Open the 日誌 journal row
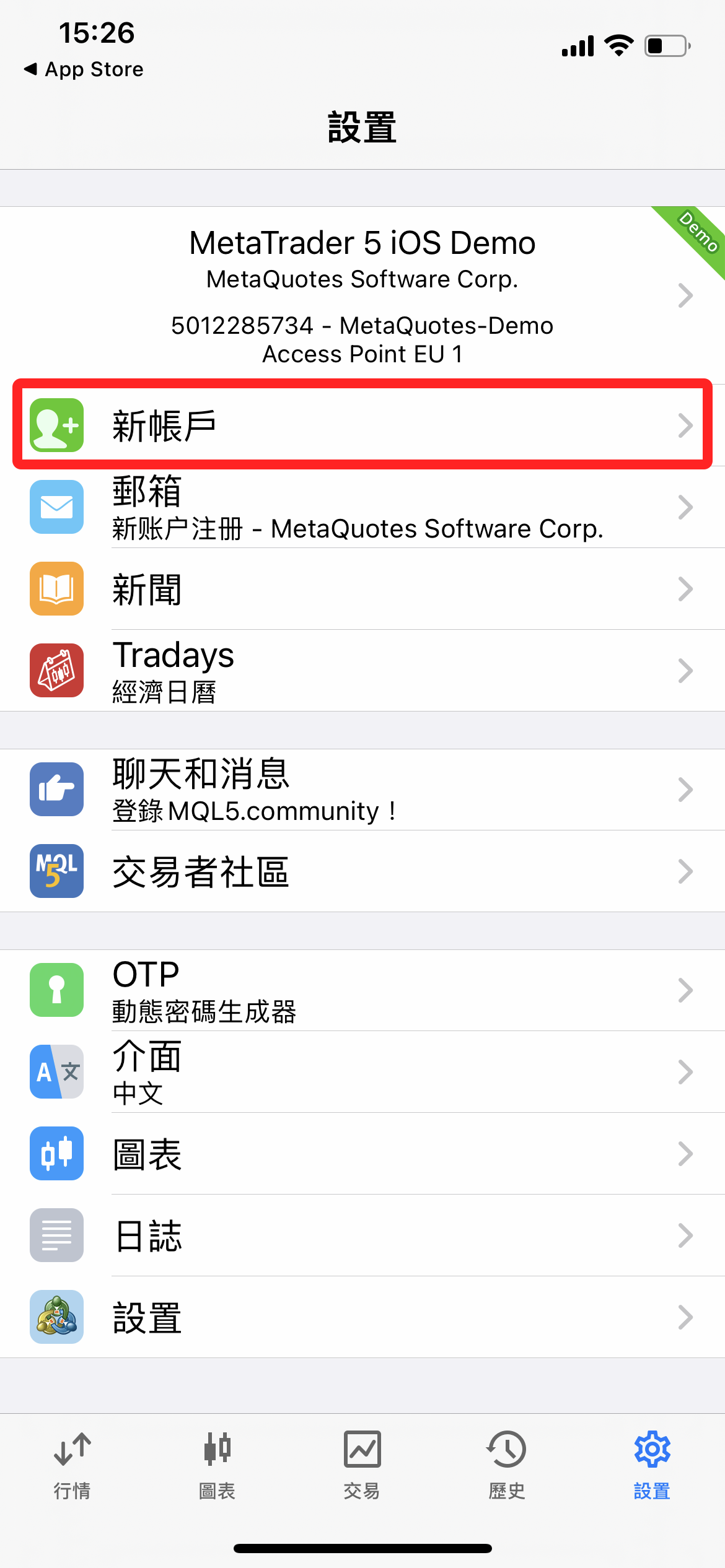Screen dimensions: 725x1568 point(362,1235)
